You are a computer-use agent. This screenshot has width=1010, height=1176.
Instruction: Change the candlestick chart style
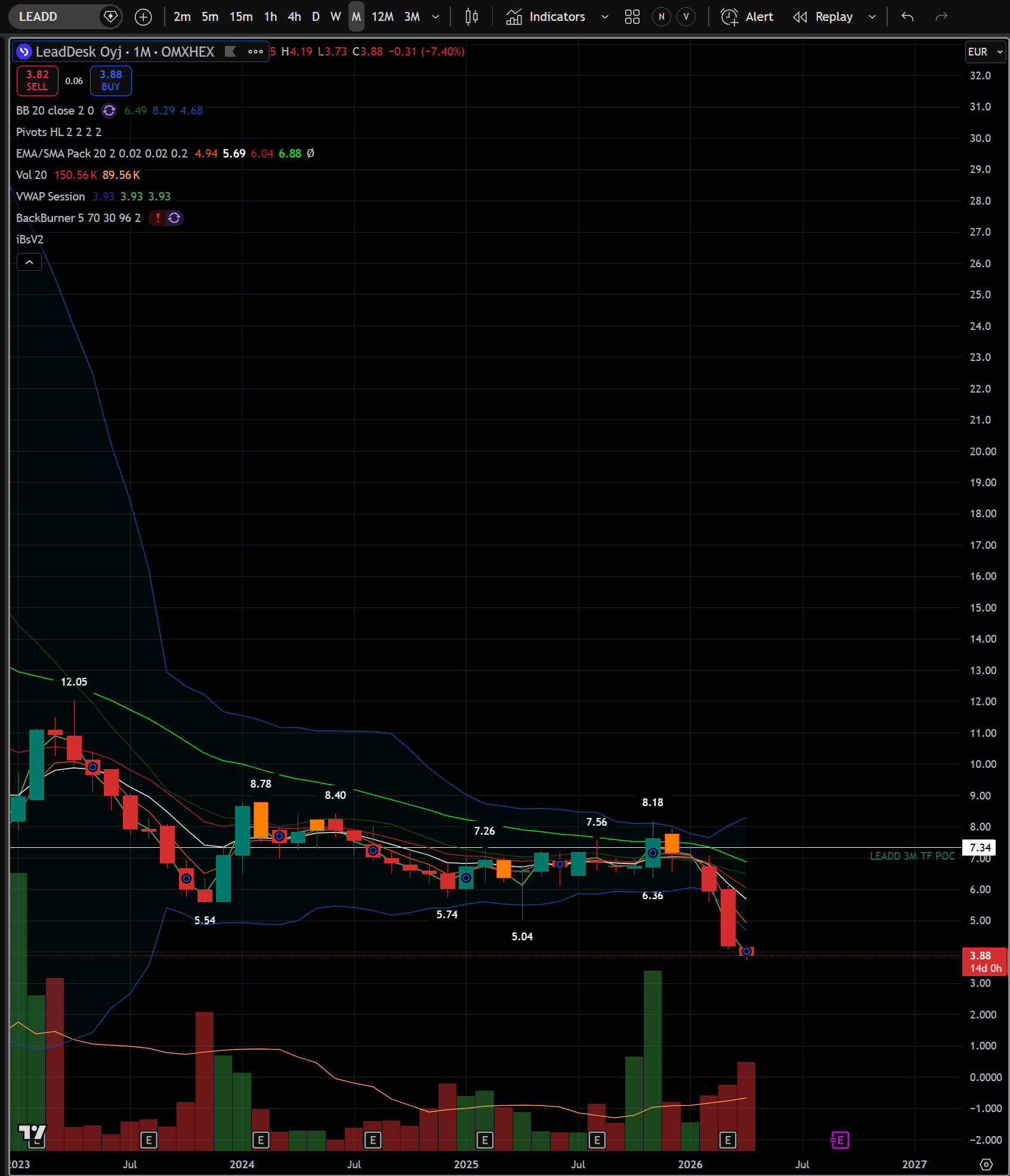[471, 17]
